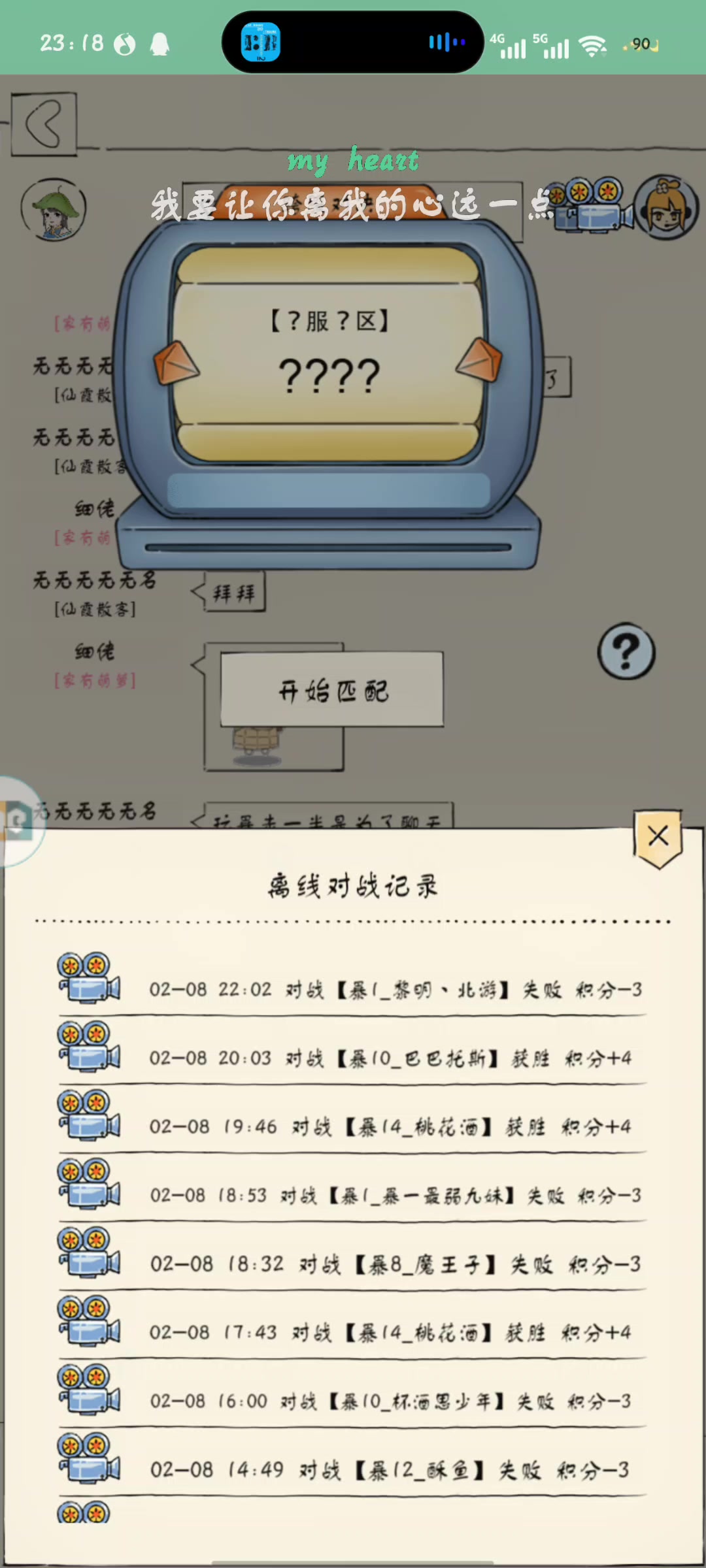View 14:49 battle record against 酥鱼

pos(89,1458)
